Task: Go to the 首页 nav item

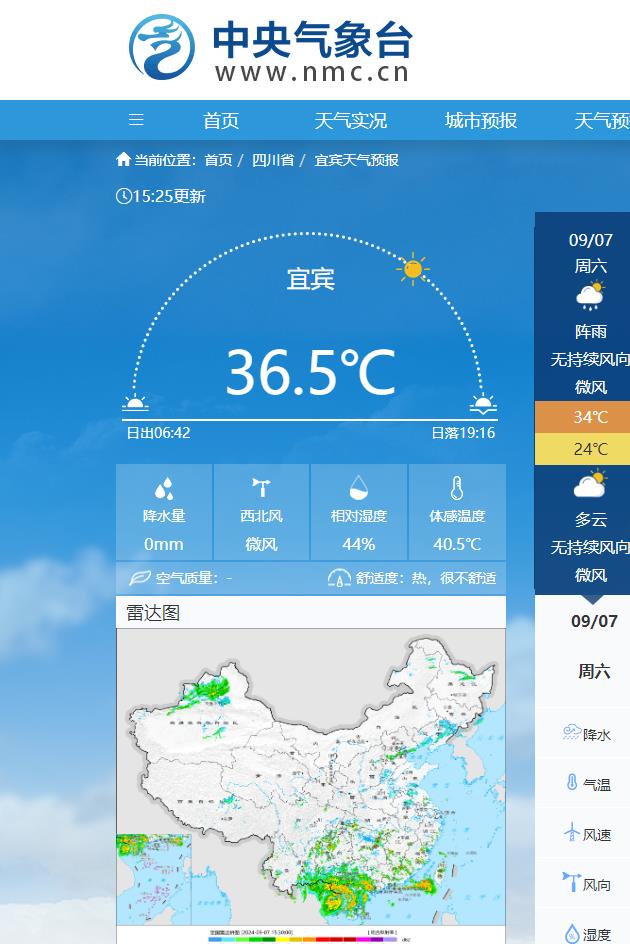Action: point(221,121)
